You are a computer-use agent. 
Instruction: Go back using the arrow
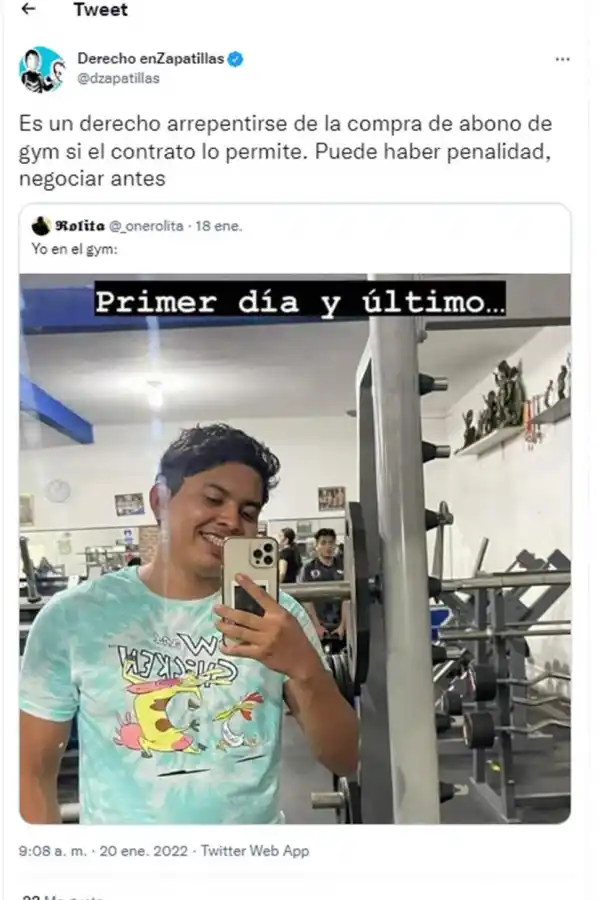tap(28, 10)
